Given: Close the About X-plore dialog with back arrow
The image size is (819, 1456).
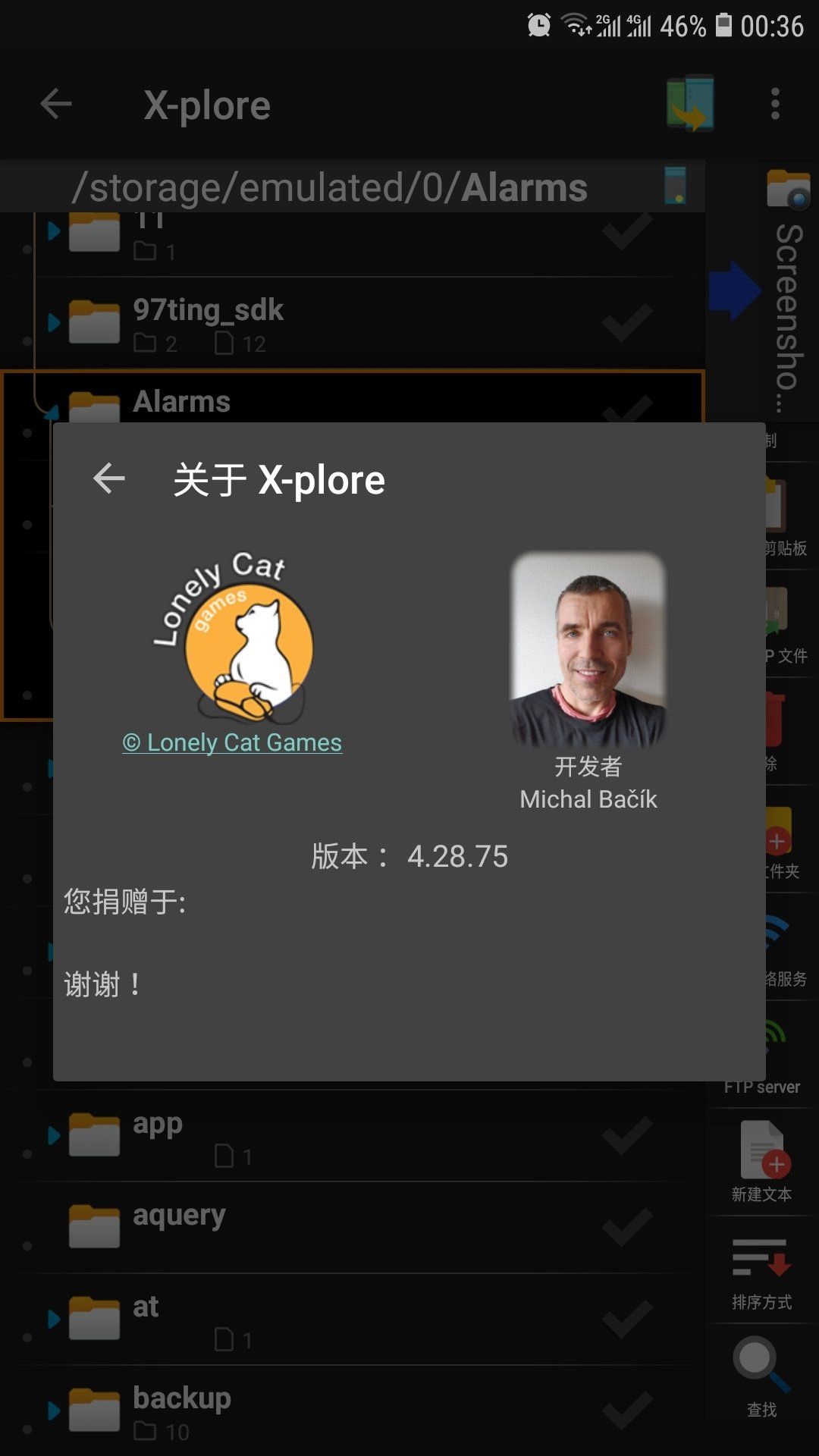Looking at the screenshot, I should (109, 479).
